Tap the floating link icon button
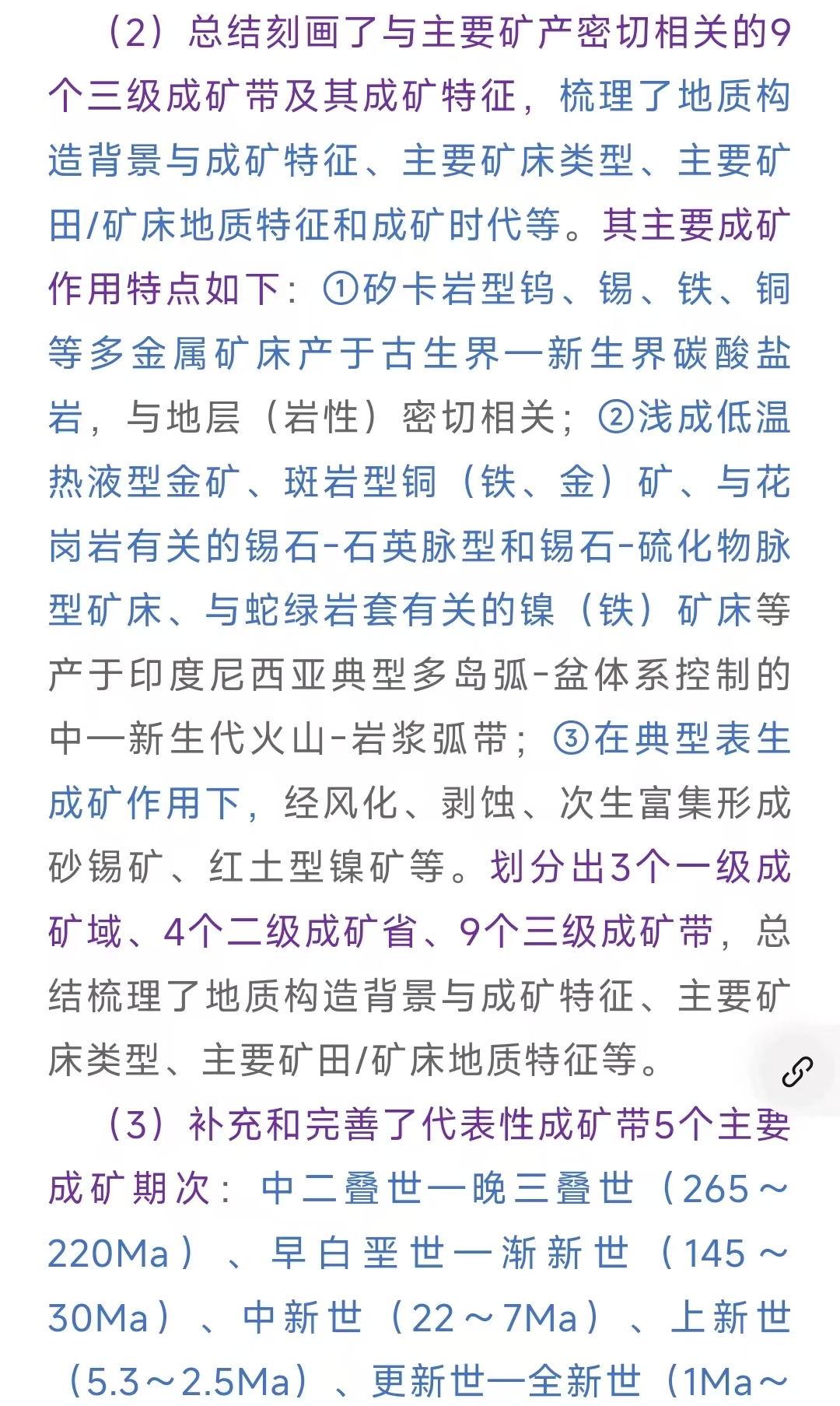Viewport: 840px width, 1406px height. click(x=797, y=1071)
